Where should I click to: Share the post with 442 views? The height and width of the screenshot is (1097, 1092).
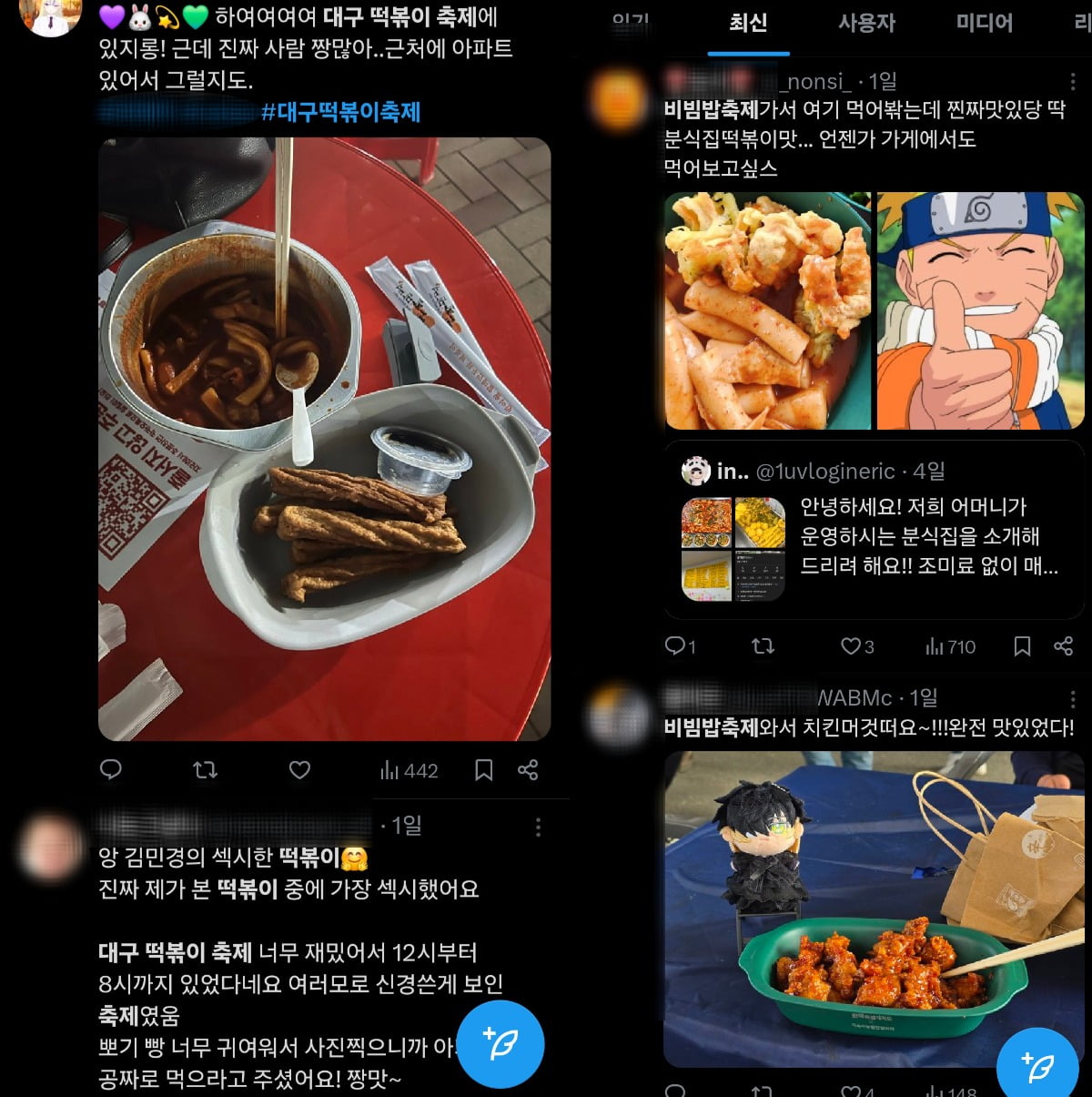pyautogui.click(x=528, y=770)
